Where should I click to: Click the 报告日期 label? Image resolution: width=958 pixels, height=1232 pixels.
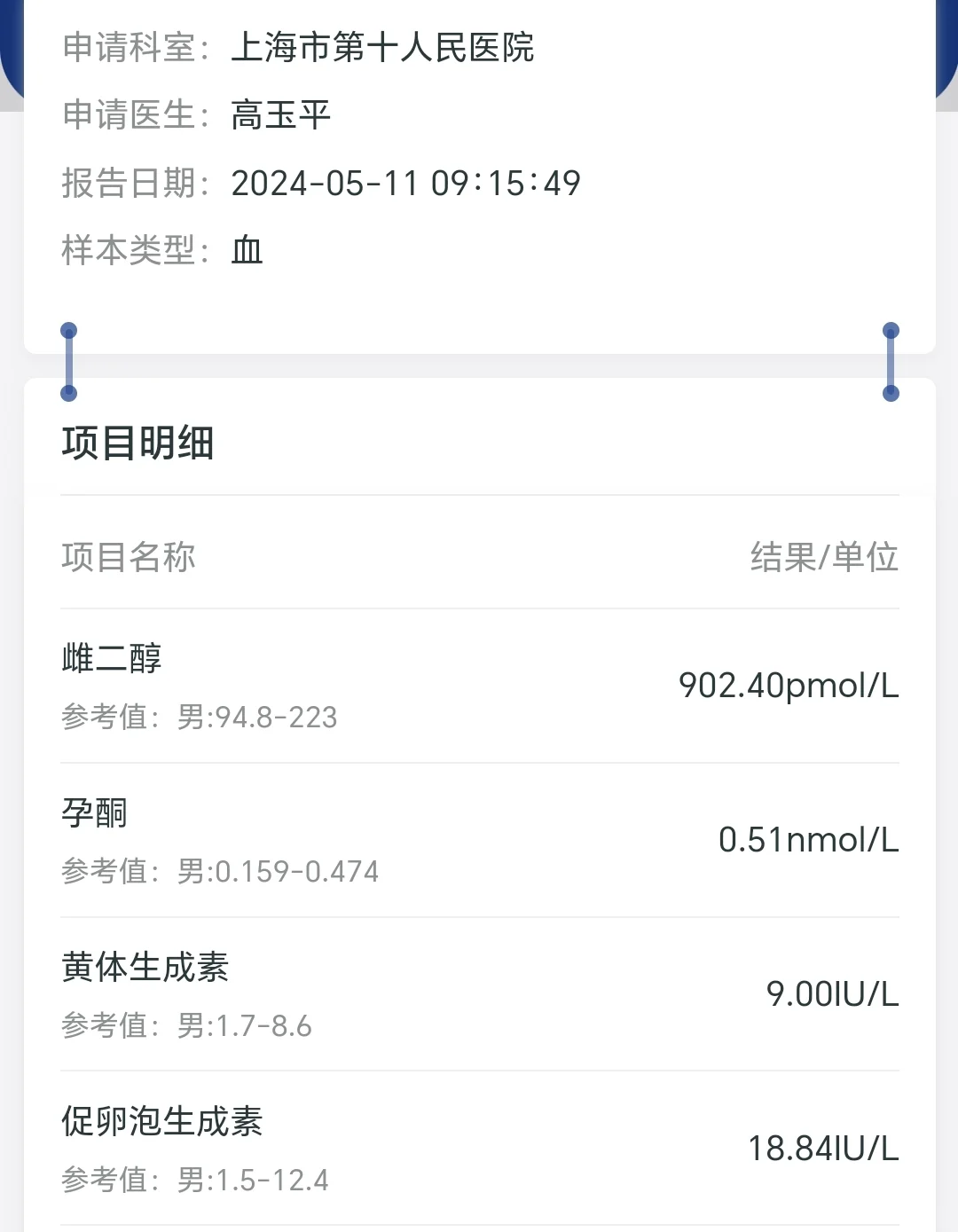[x=131, y=183]
